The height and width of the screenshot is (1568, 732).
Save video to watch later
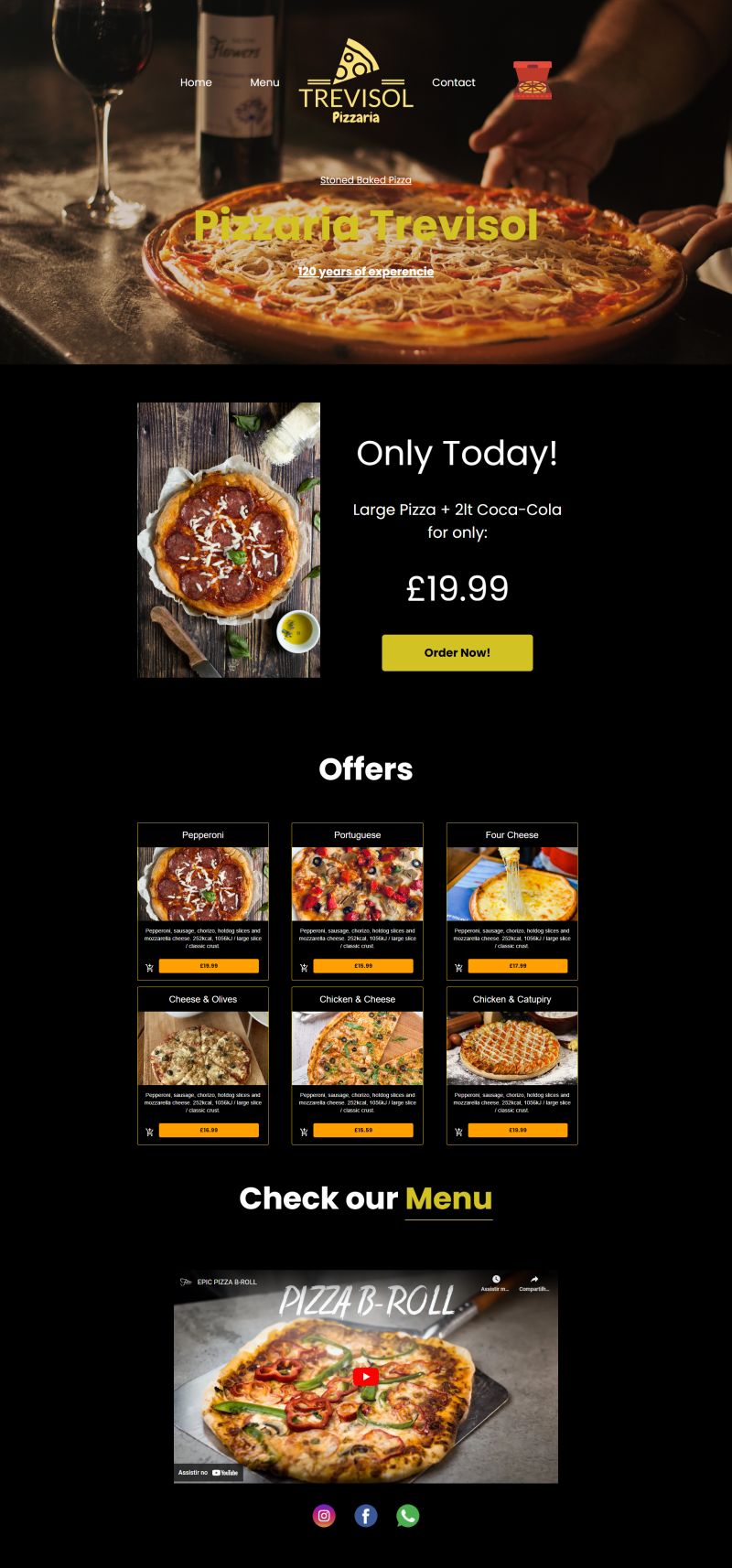click(x=496, y=1282)
